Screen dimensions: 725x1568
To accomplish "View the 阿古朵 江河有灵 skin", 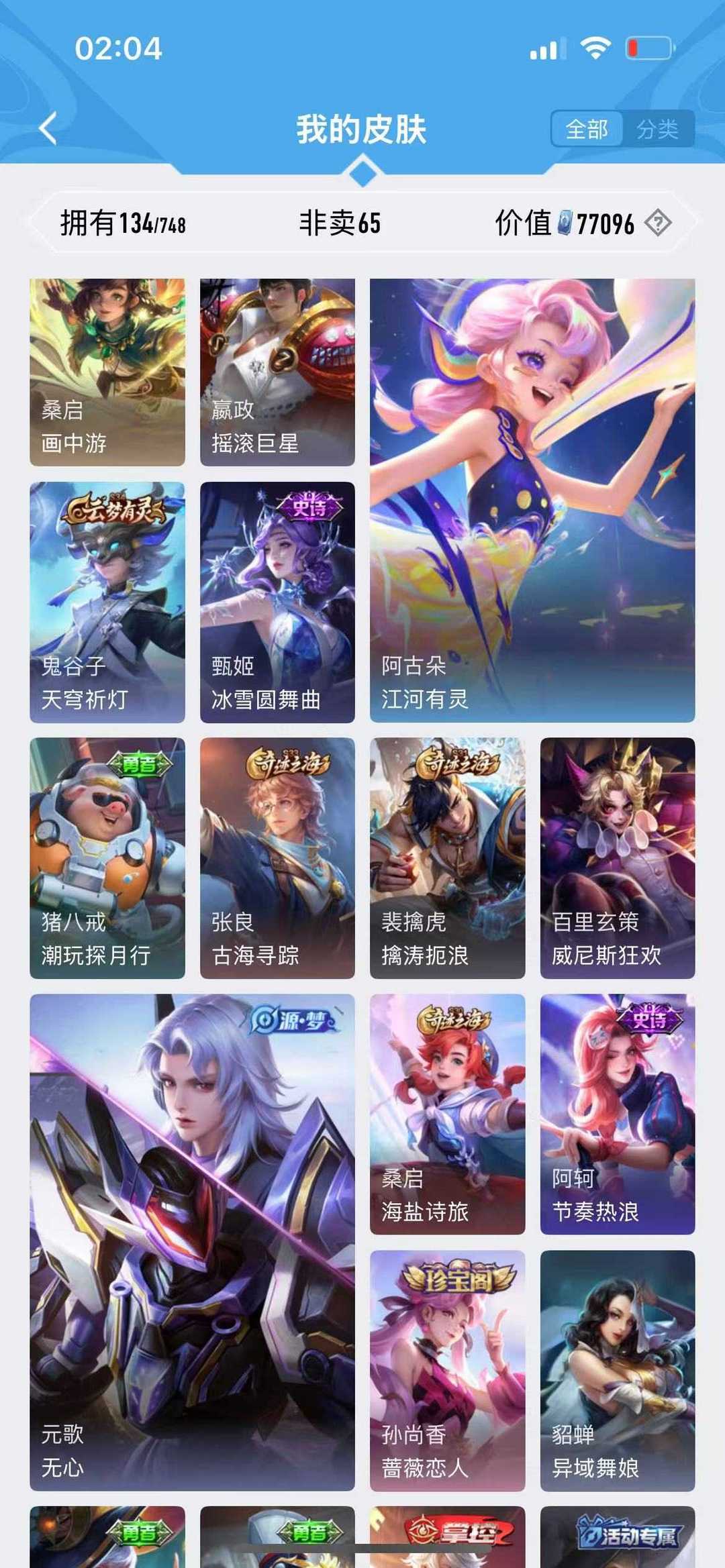I will click(532, 501).
